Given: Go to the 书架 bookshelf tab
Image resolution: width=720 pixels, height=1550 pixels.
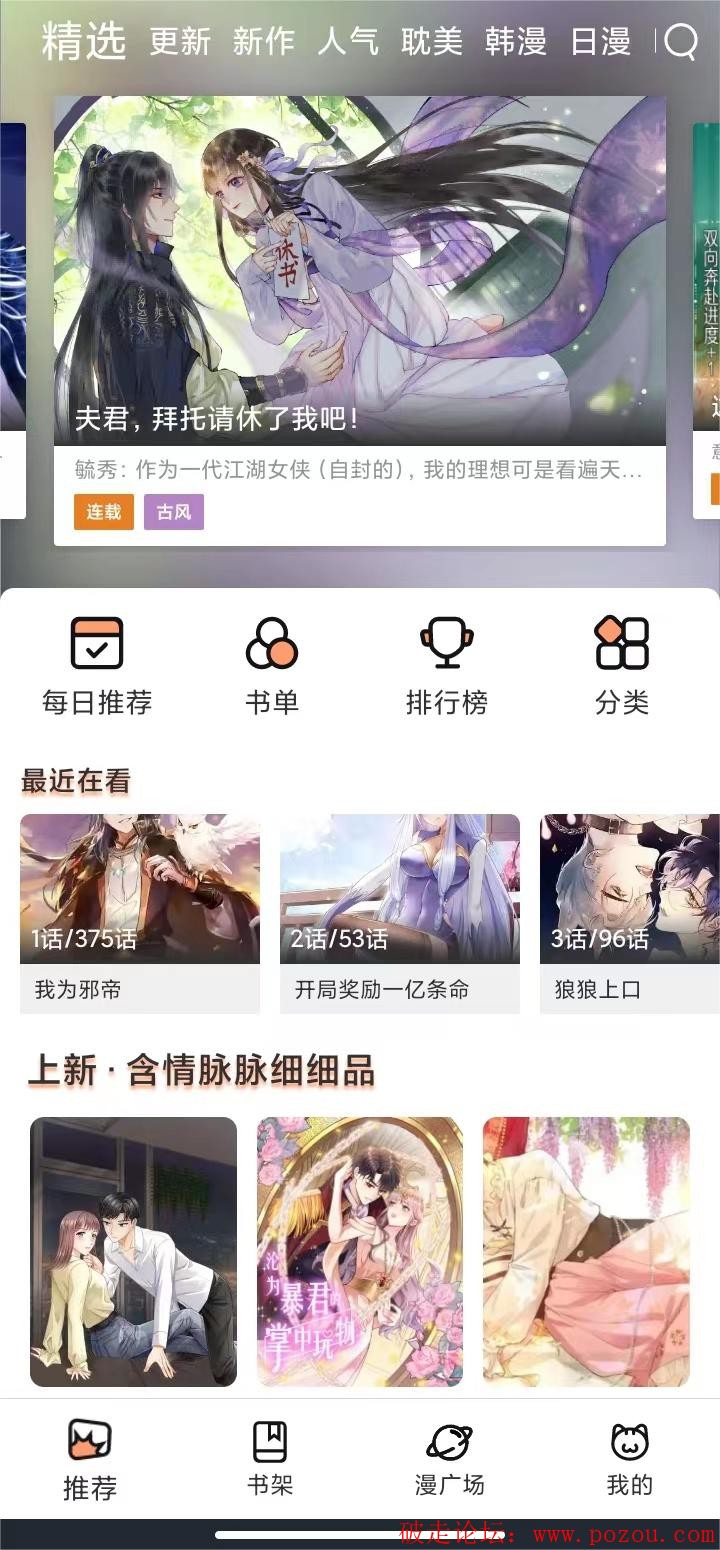Looking at the screenshot, I should (x=270, y=1459).
